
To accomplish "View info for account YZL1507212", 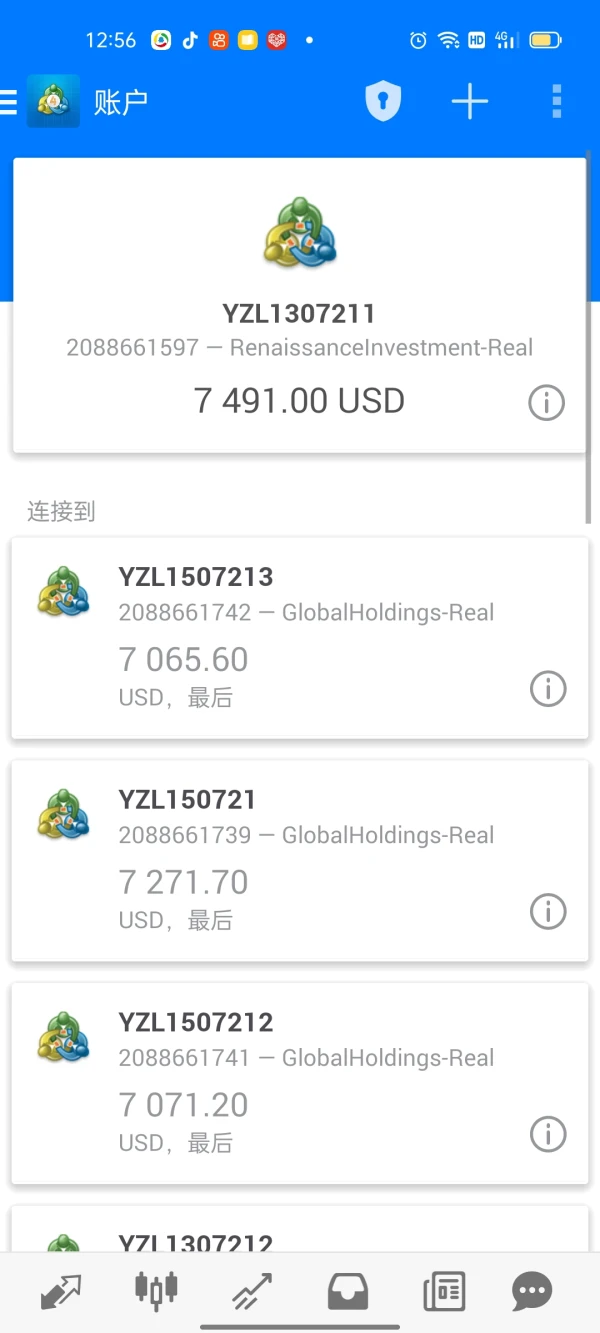I will [x=547, y=1134].
